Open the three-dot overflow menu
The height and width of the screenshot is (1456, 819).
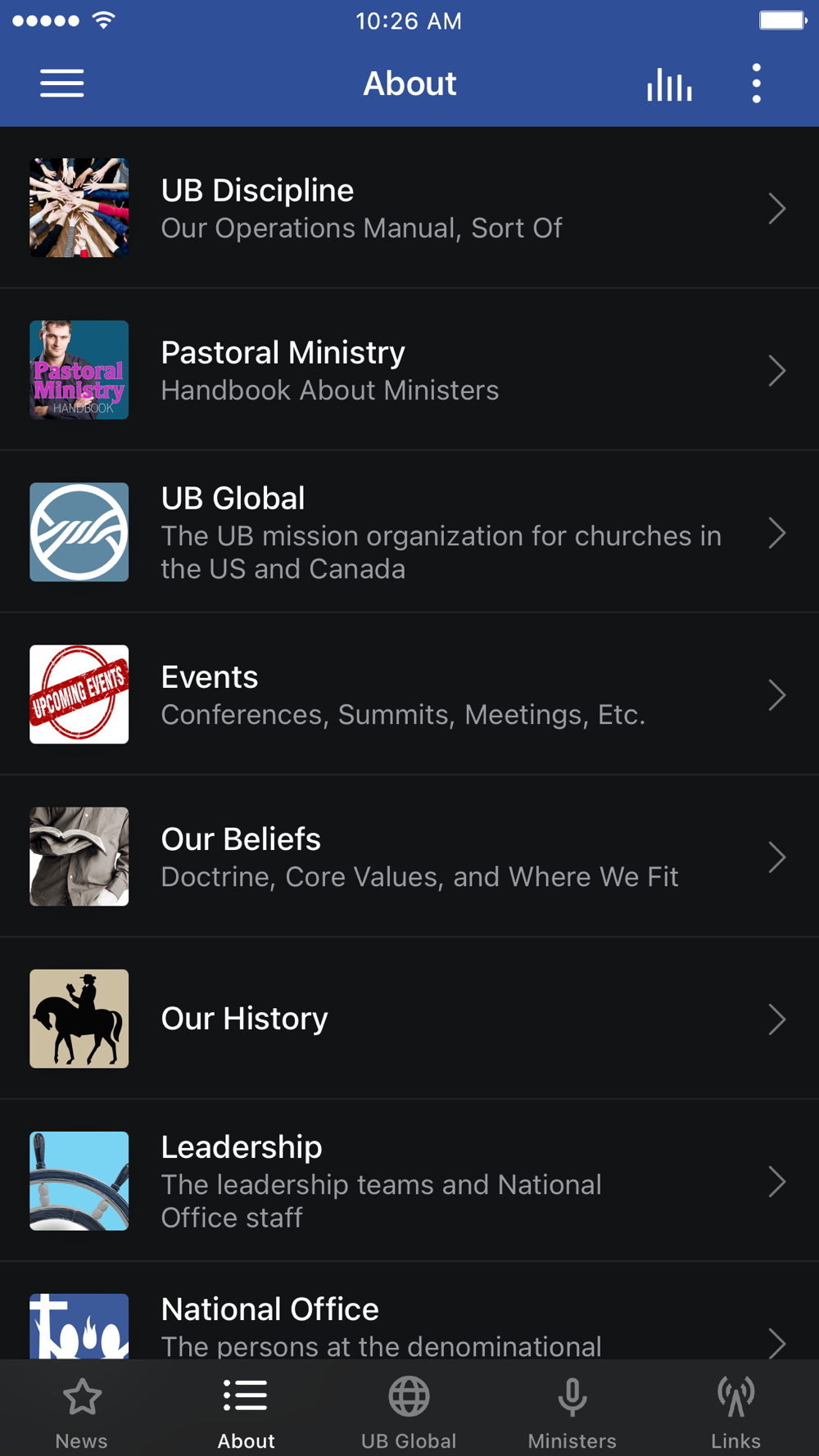(x=756, y=84)
